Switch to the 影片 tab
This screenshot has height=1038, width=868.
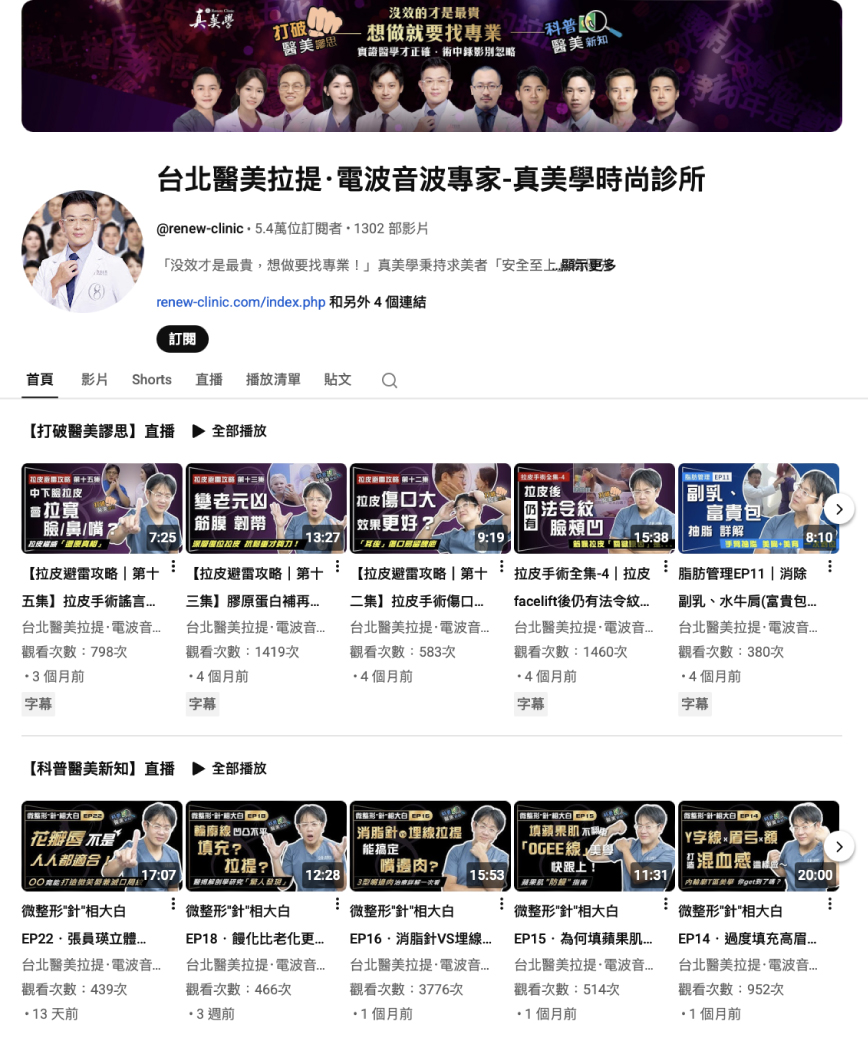(96, 380)
